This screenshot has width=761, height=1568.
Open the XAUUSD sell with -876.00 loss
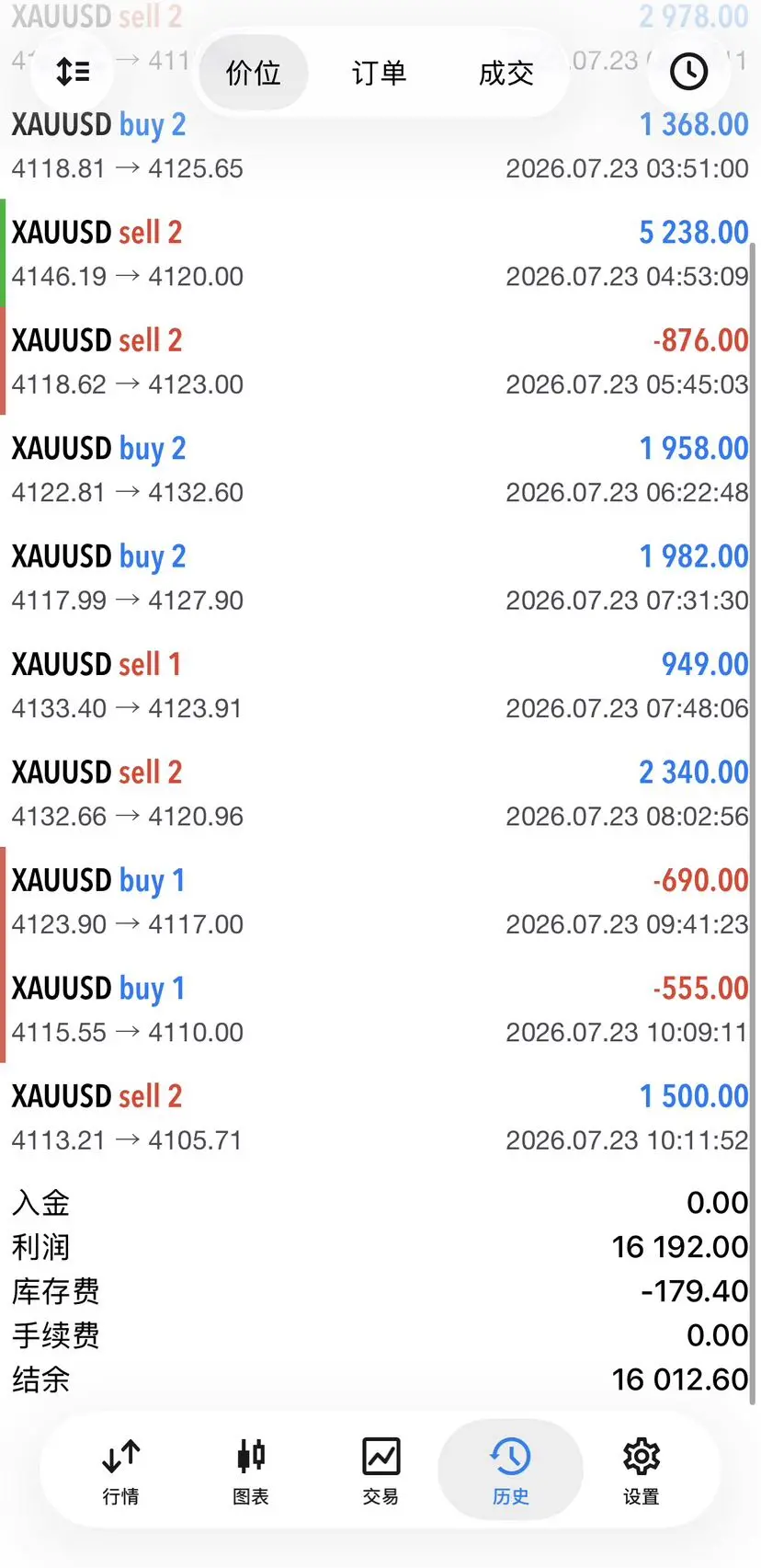click(x=380, y=361)
